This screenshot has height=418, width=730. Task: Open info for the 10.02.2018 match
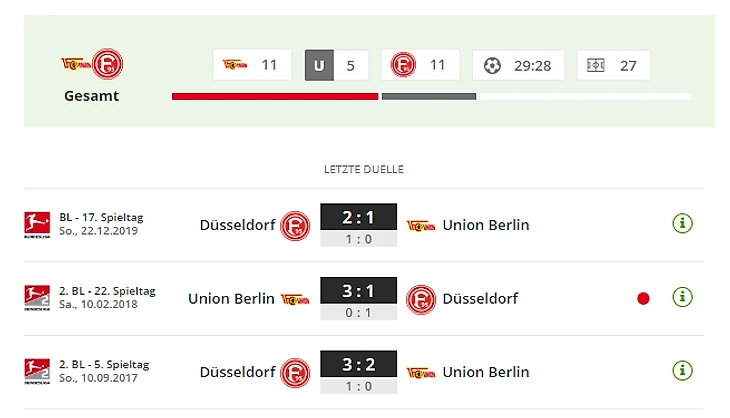[x=682, y=297]
